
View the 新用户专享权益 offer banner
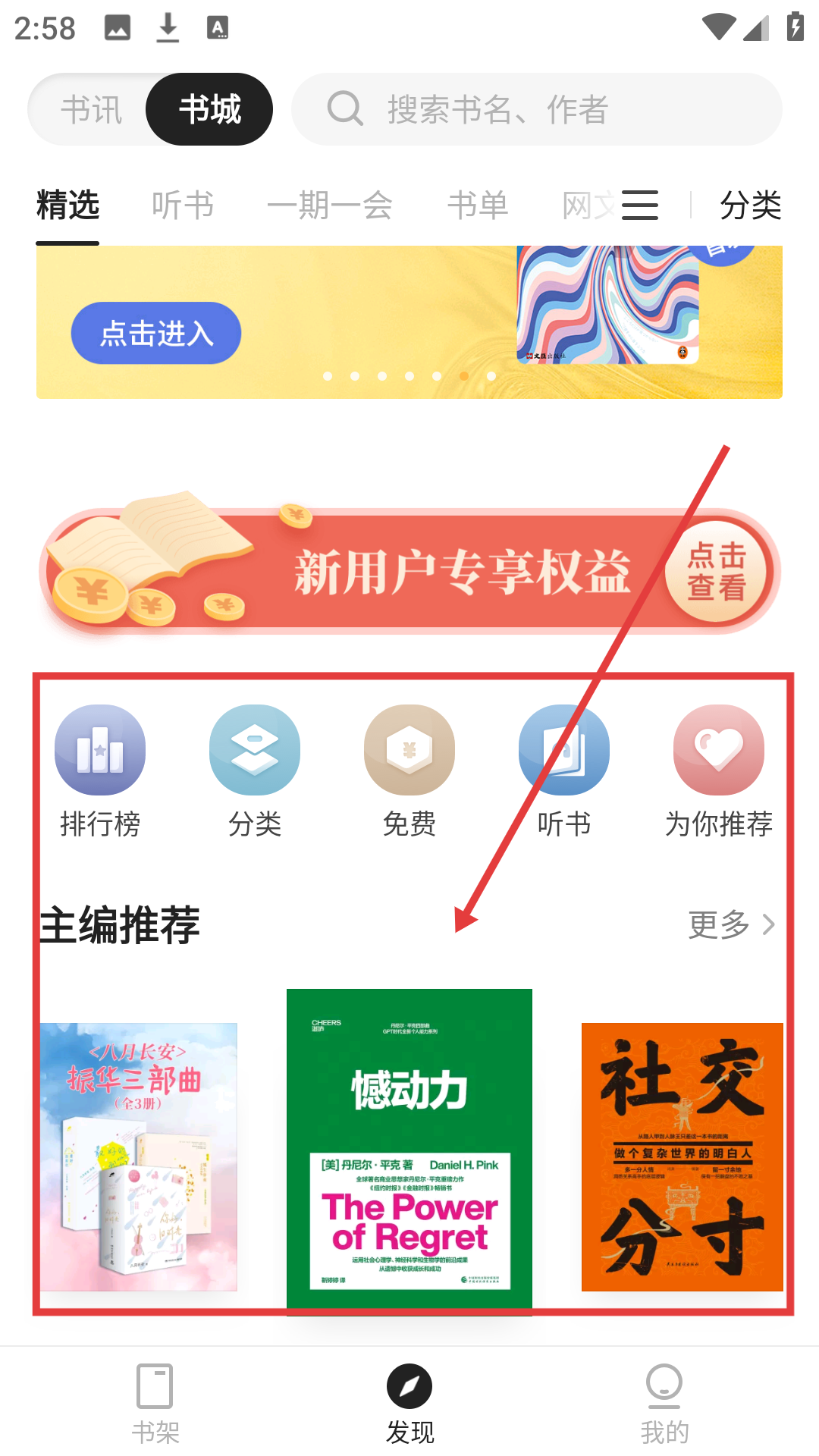point(409,572)
